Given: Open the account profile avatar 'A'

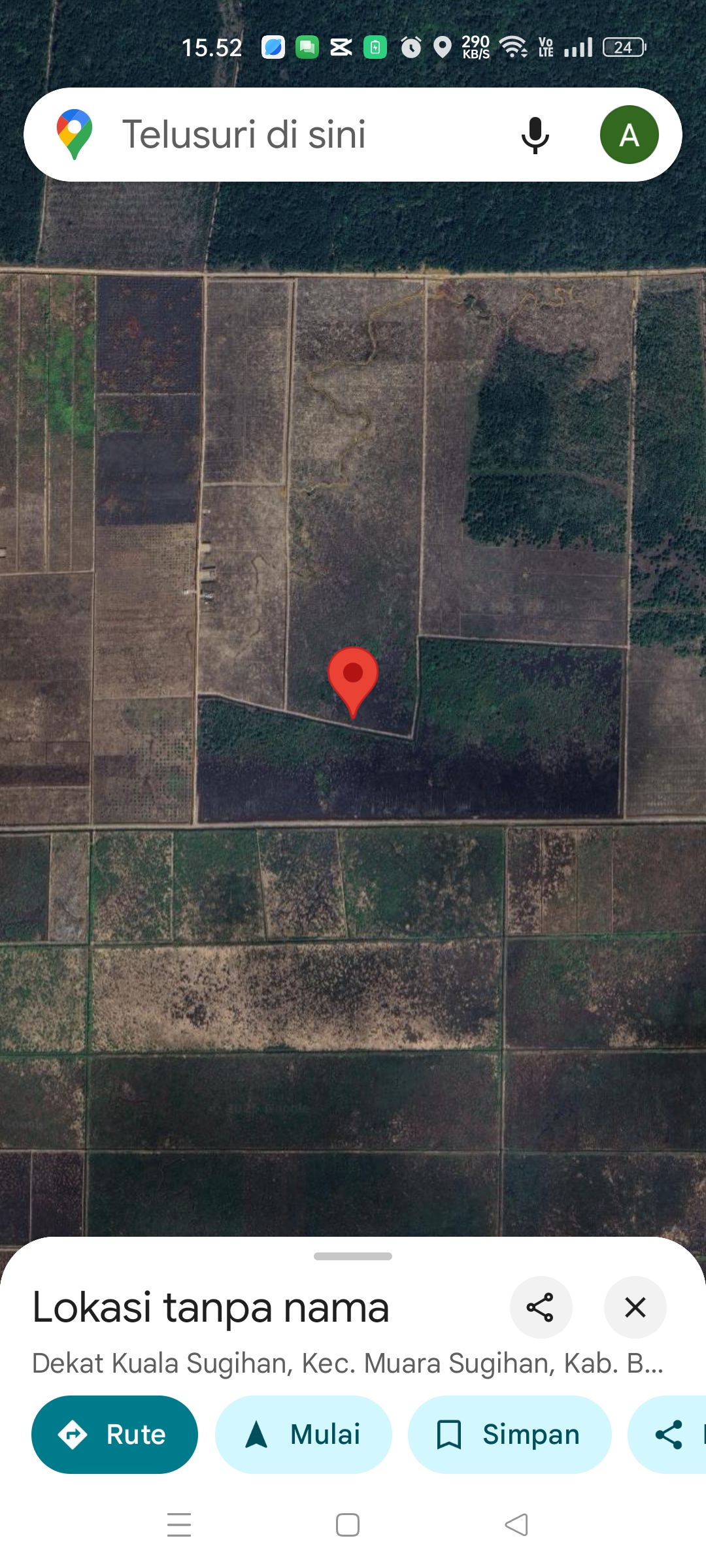Looking at the screenshot, I should tap(629, 135).
